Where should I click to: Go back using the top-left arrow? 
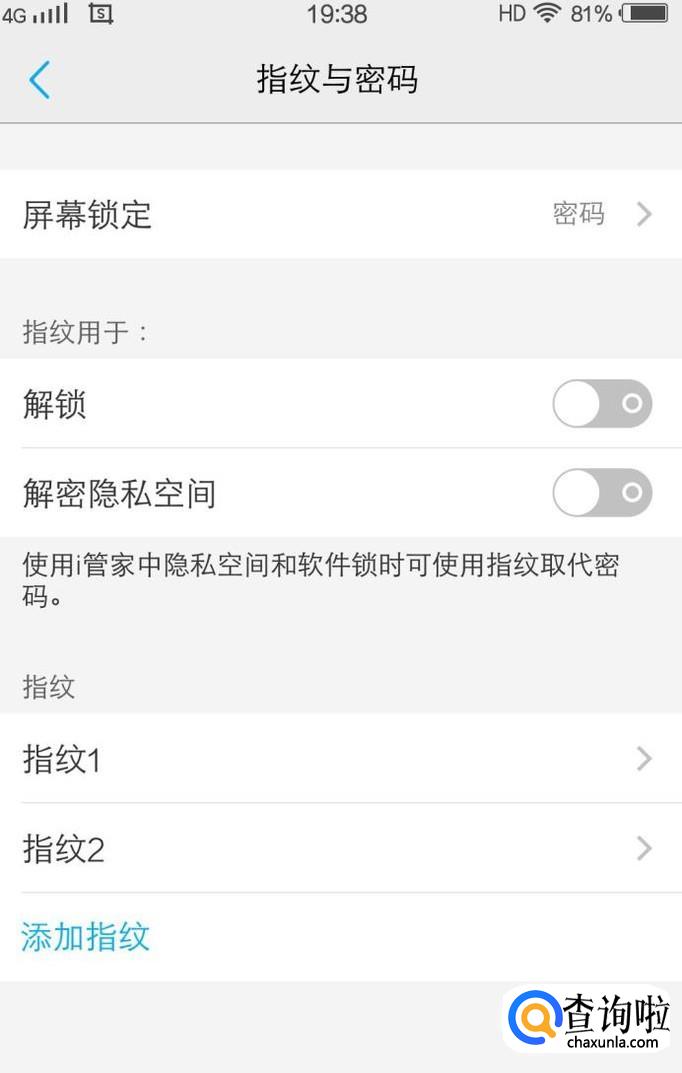tap(40, 80)
